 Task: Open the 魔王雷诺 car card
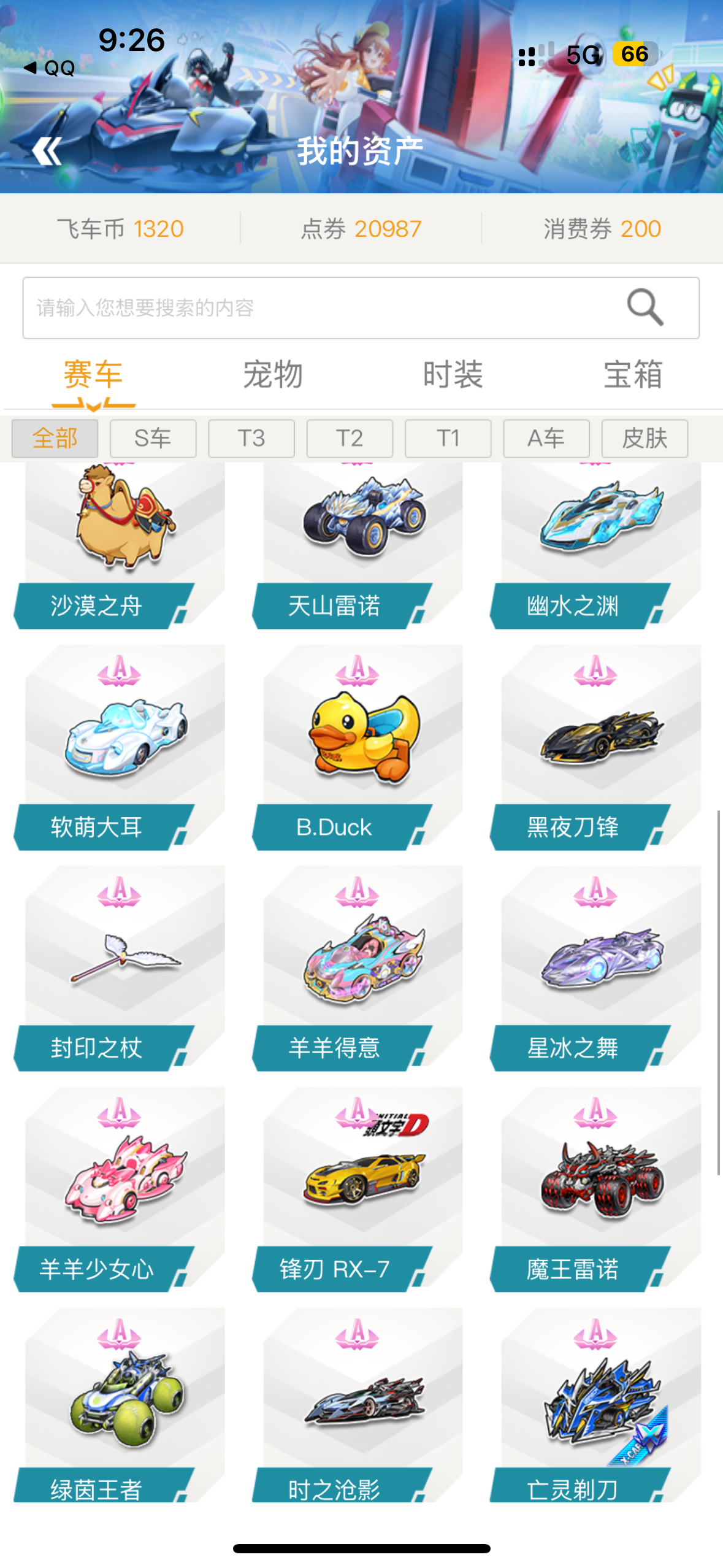(595, 1189)
